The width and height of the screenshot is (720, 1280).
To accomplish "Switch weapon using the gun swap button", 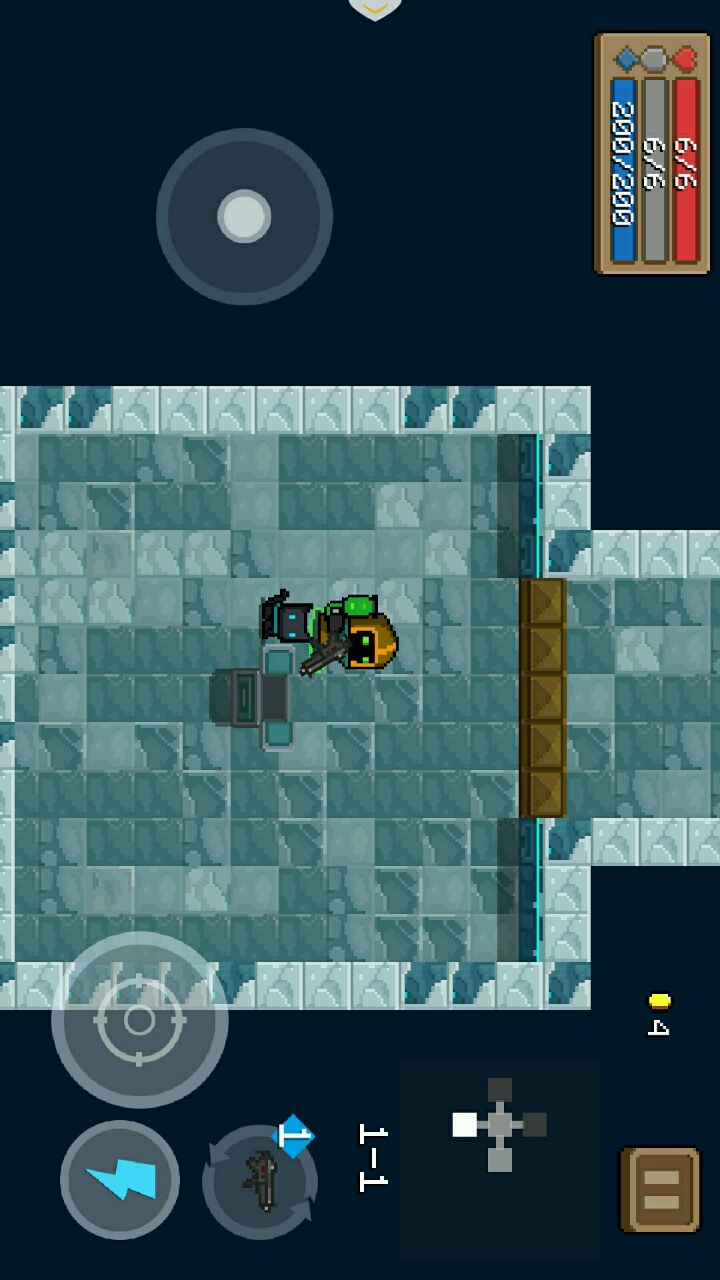I will pyautogui.click(x=260, y=1182).
